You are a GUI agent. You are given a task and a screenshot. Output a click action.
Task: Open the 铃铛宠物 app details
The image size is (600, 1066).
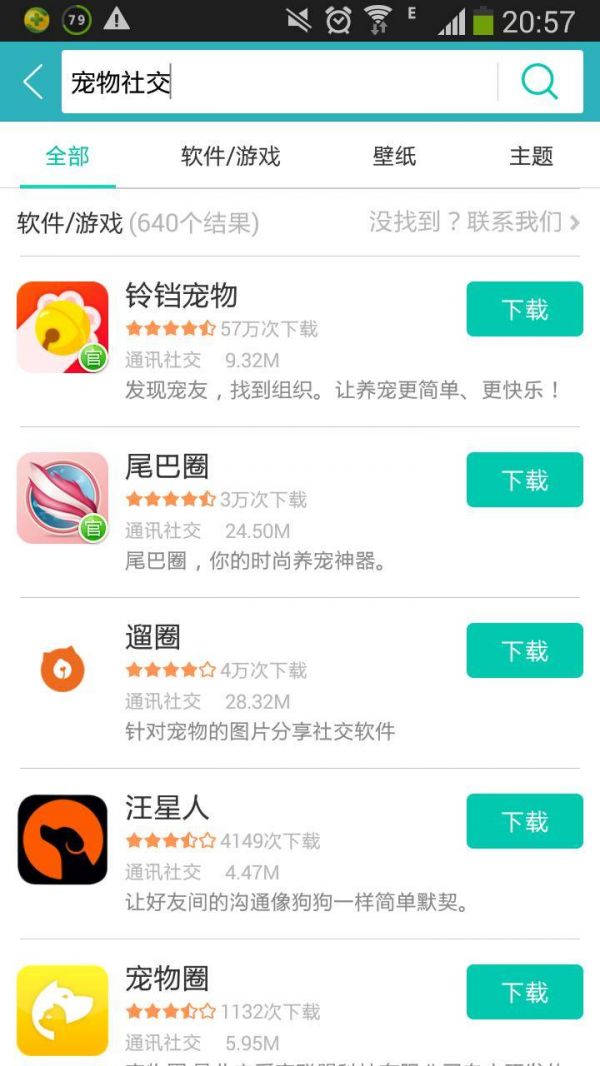(x=280, y=342)
